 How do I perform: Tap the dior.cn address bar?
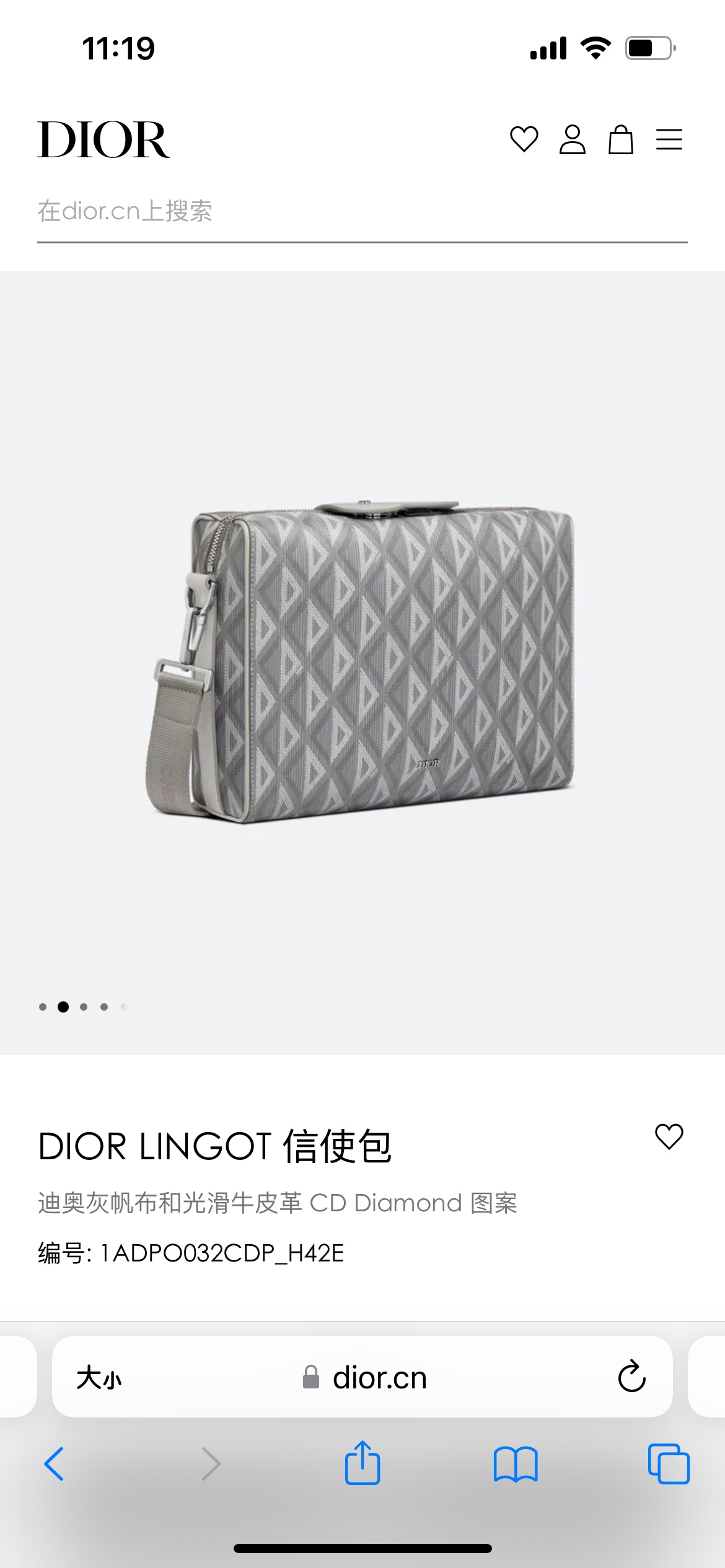(362, 1377)
